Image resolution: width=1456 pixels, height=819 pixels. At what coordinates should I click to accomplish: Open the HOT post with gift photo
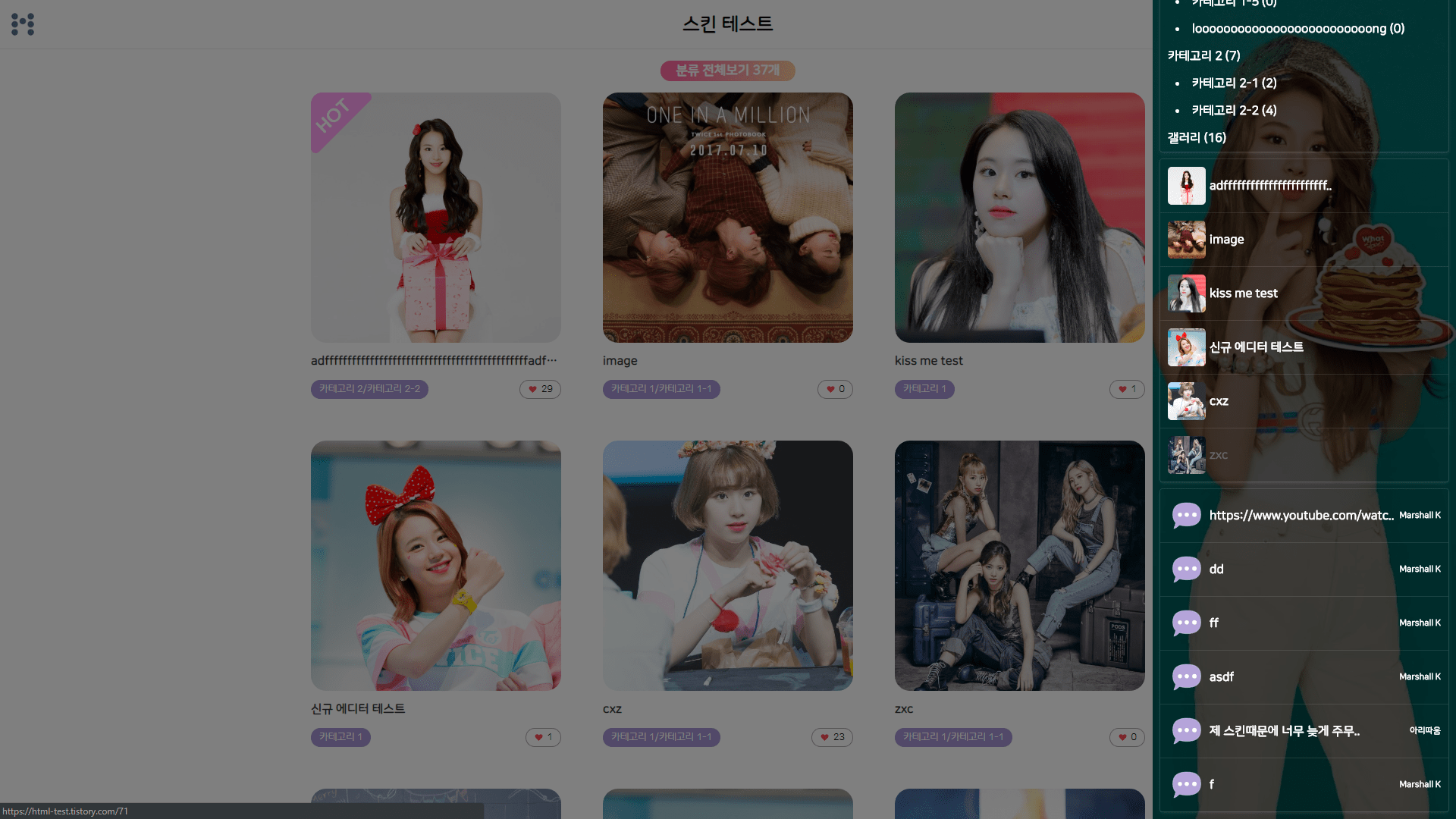tap(435, 218)
